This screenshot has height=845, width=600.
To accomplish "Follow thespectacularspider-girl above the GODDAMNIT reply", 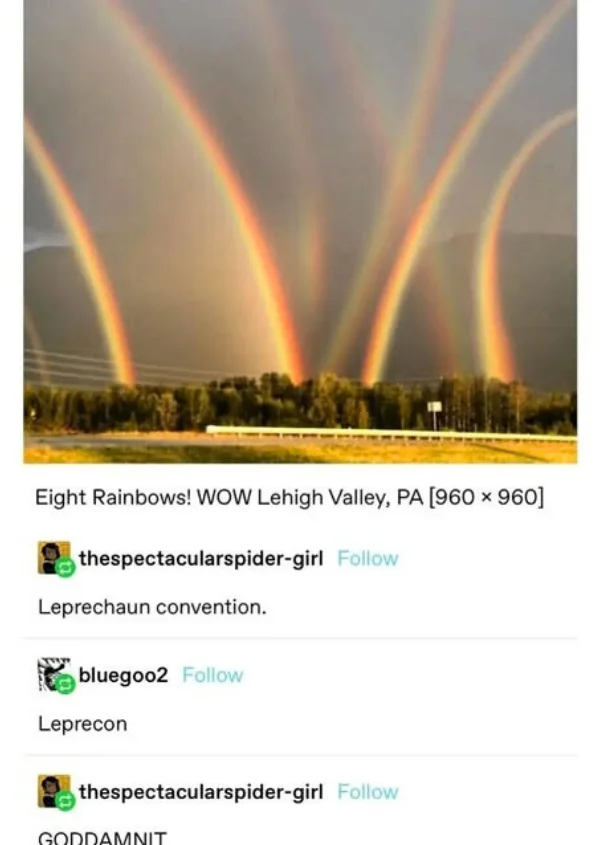I will [367, 792].
